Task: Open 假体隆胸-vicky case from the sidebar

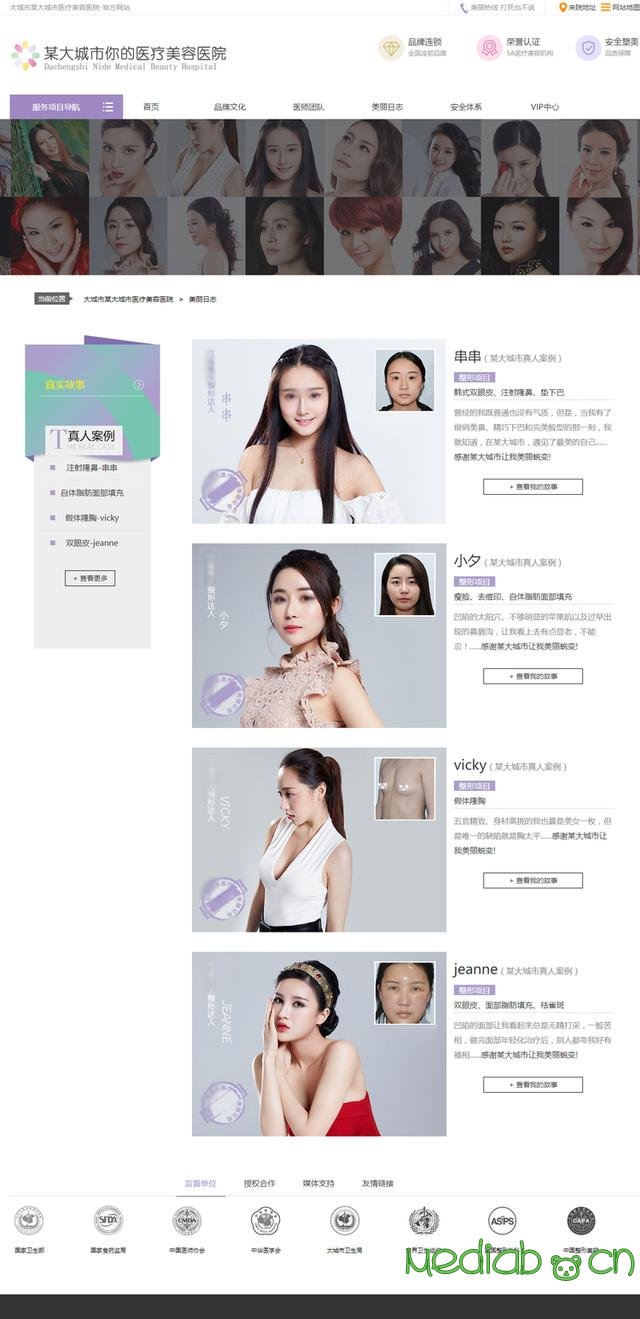Action: pyautogui.click(x=91, y=518)
